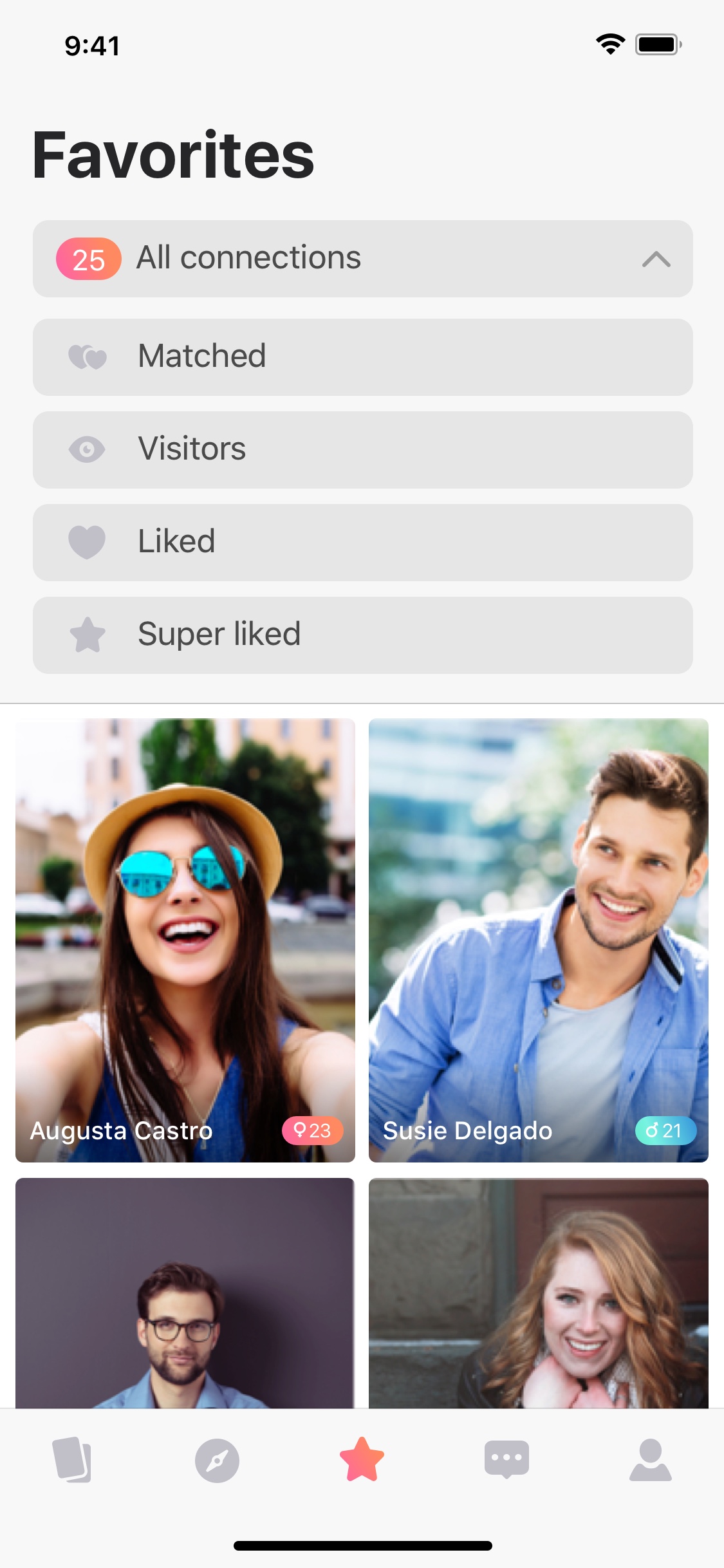Open the messages chat tab

point(506,1460)
